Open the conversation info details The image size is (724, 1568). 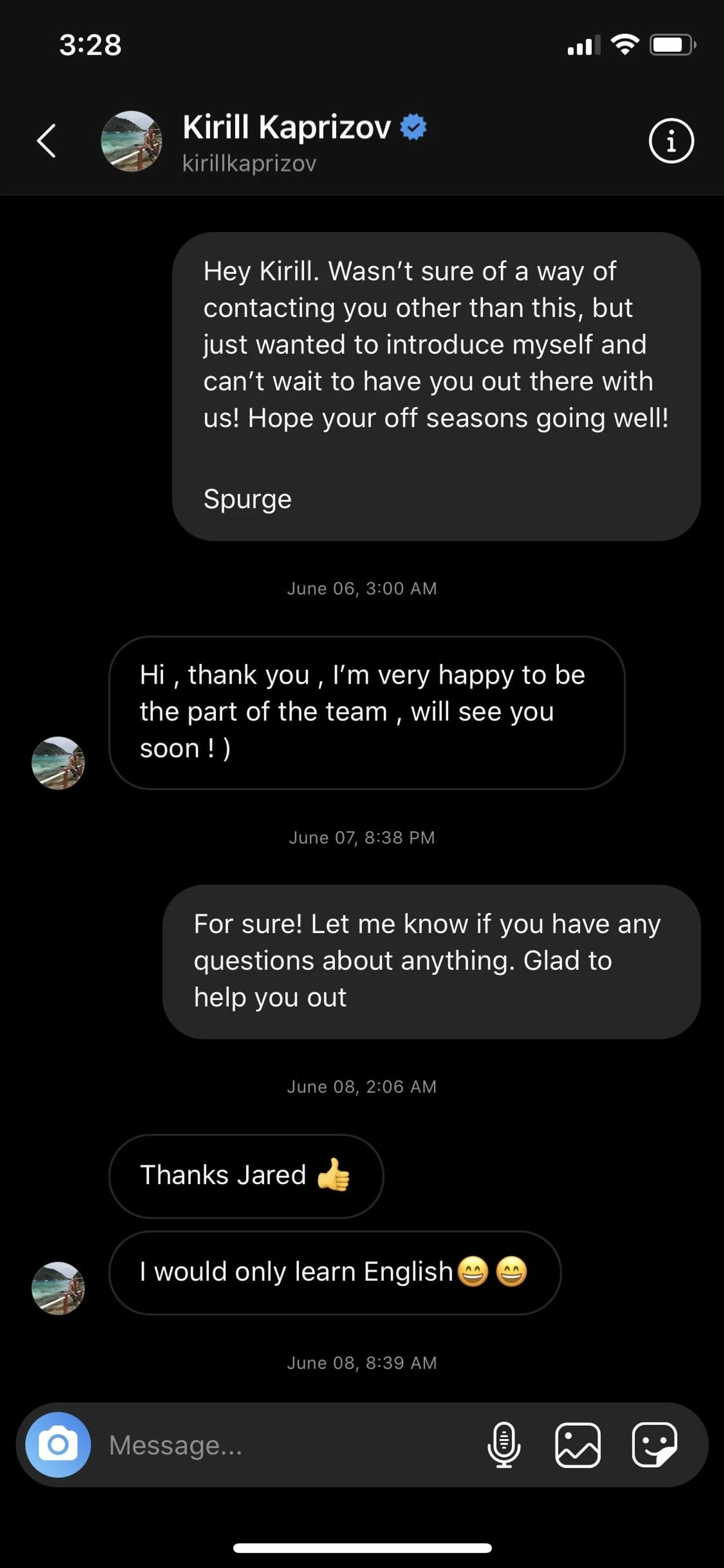coord(671,141)
